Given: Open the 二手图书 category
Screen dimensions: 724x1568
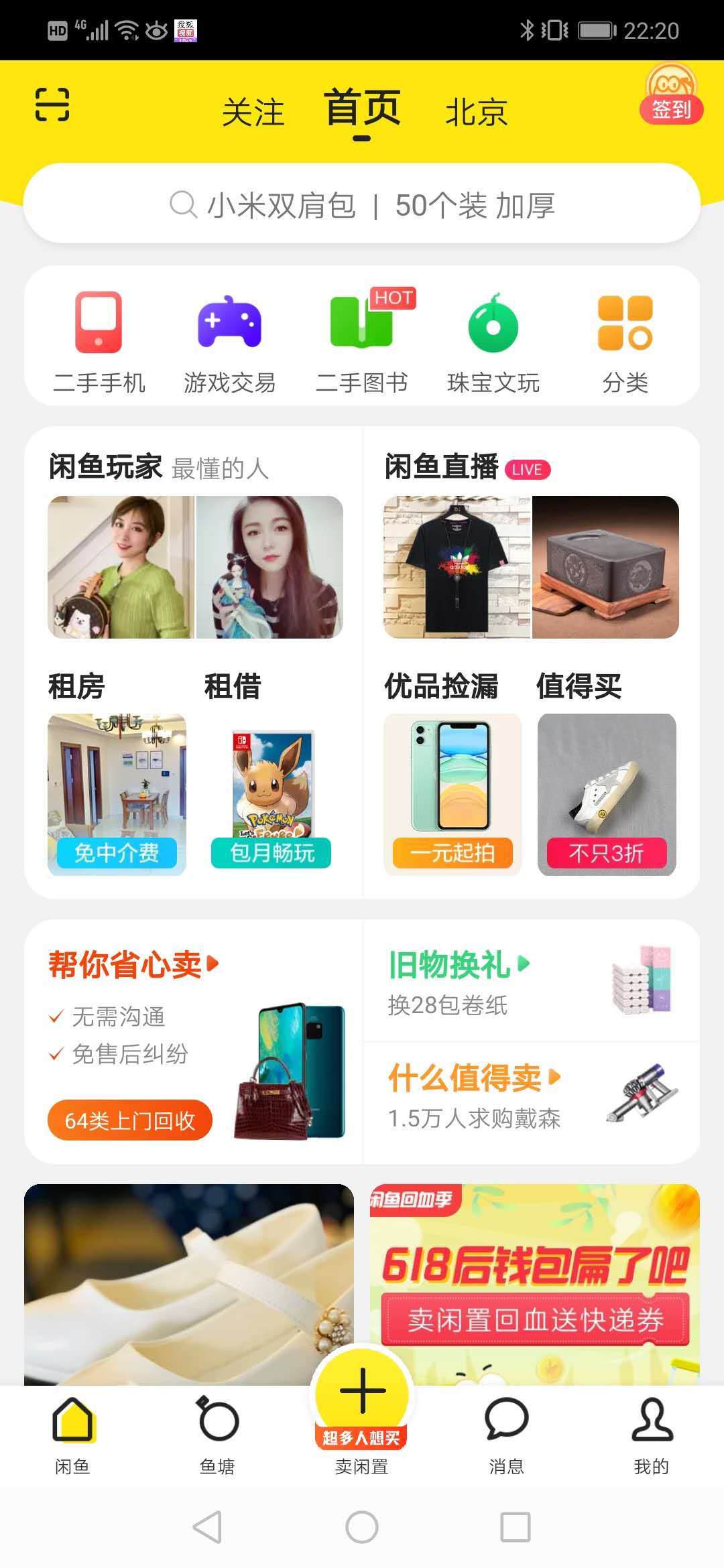Looking at the screenshot, I should 362,342.
